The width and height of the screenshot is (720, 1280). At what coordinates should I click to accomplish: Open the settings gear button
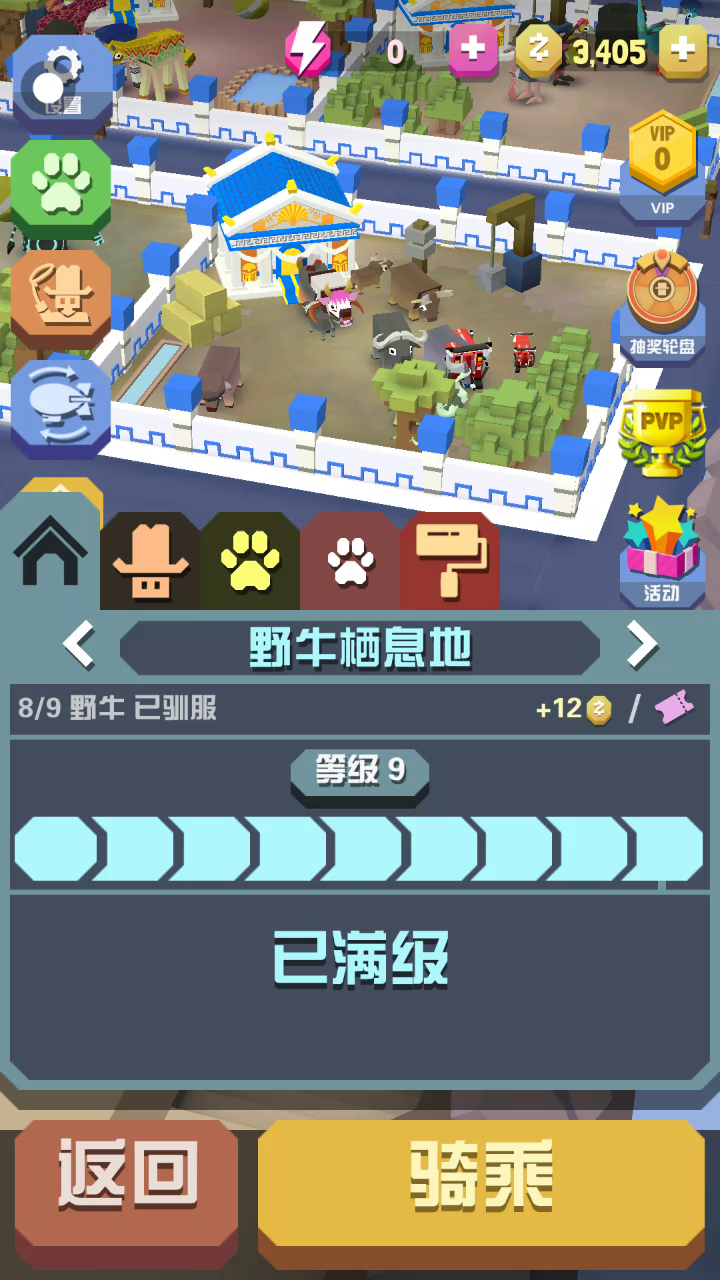(x=61, y=81)
